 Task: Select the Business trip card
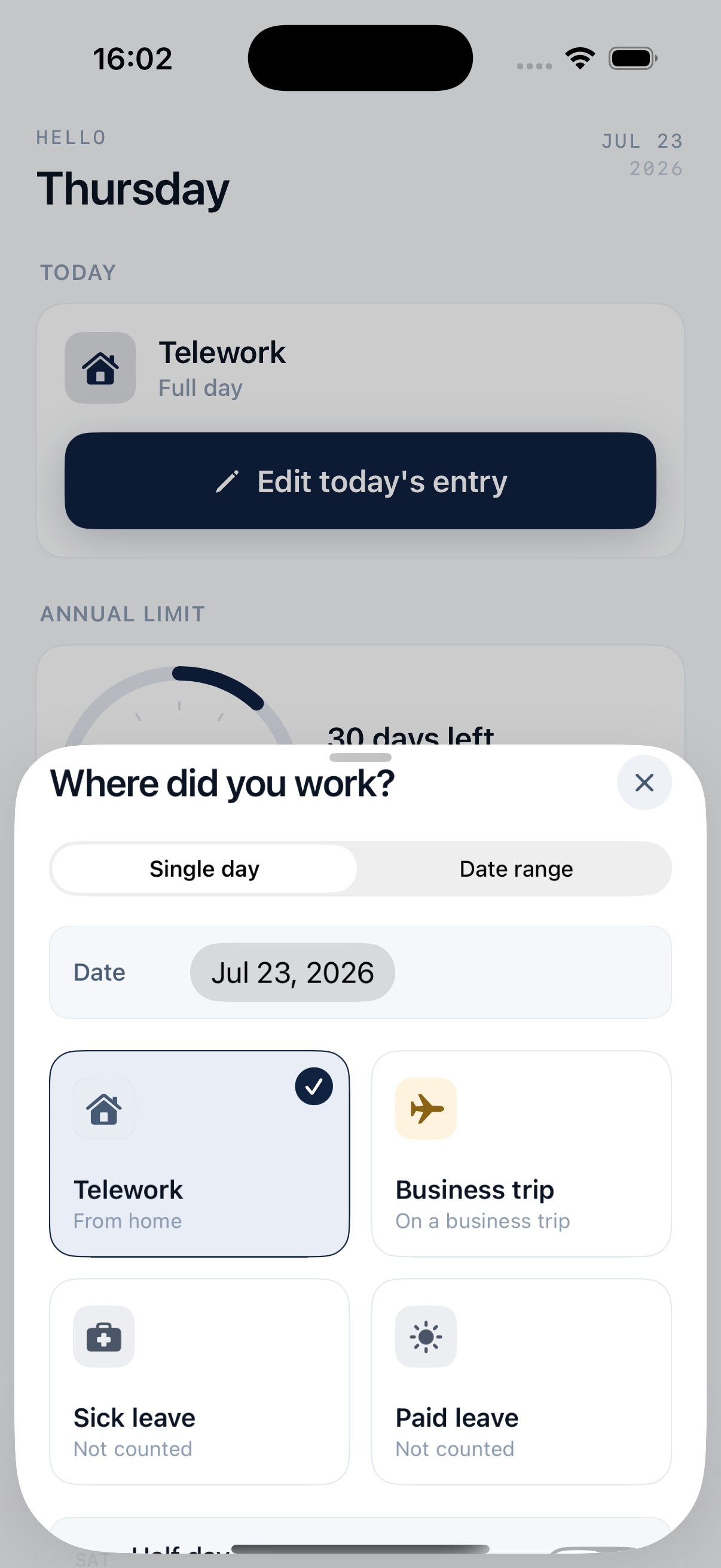pos(521,1154)
